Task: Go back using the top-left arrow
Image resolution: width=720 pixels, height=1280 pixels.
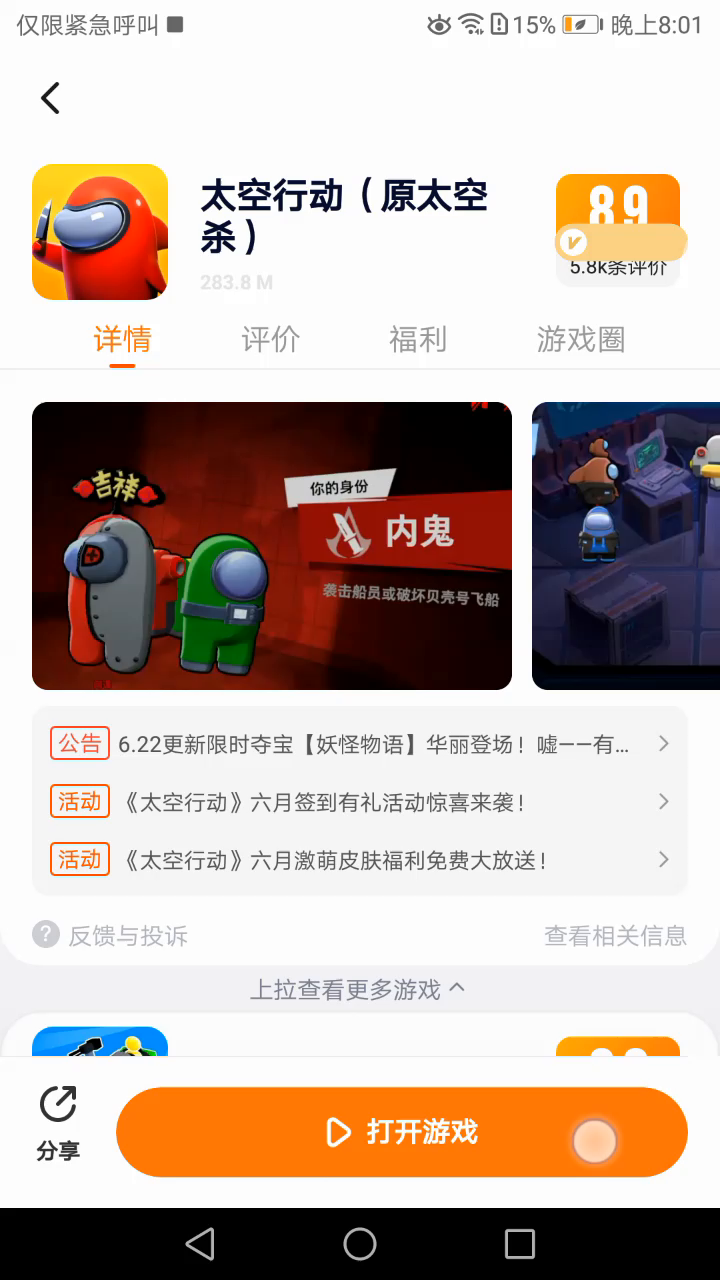Action: (50, 98)
